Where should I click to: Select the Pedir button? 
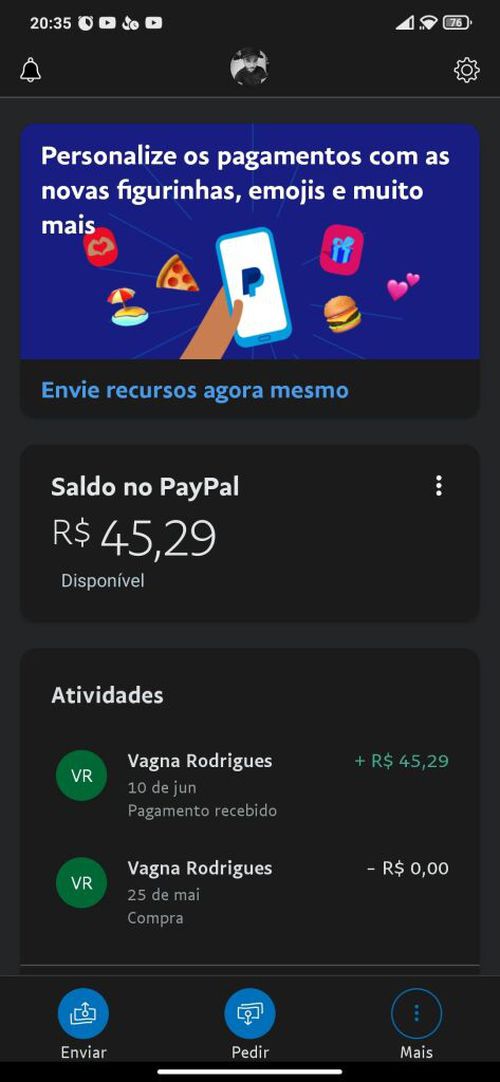[250, 1025]
